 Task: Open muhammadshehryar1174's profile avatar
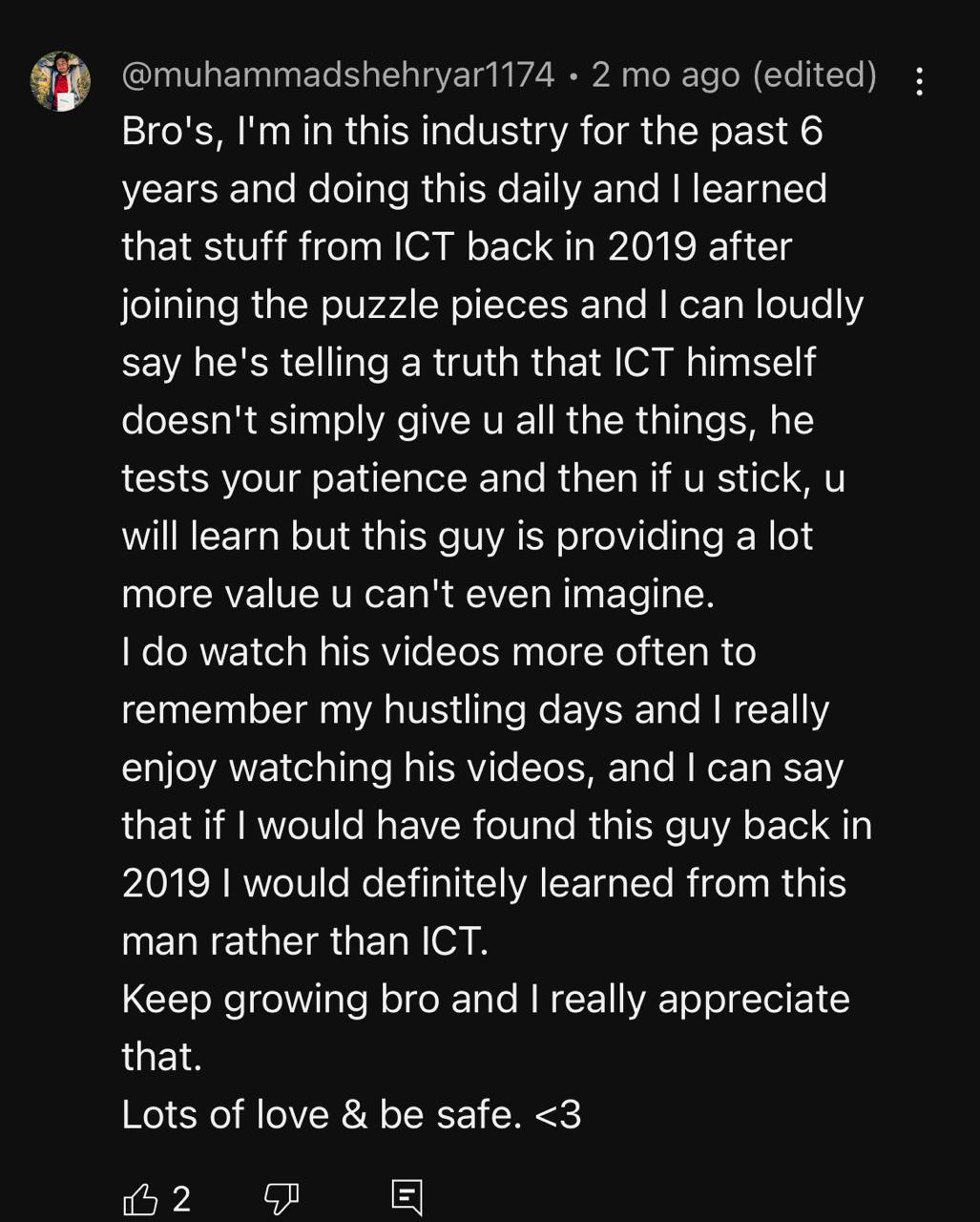coord(60,81)
